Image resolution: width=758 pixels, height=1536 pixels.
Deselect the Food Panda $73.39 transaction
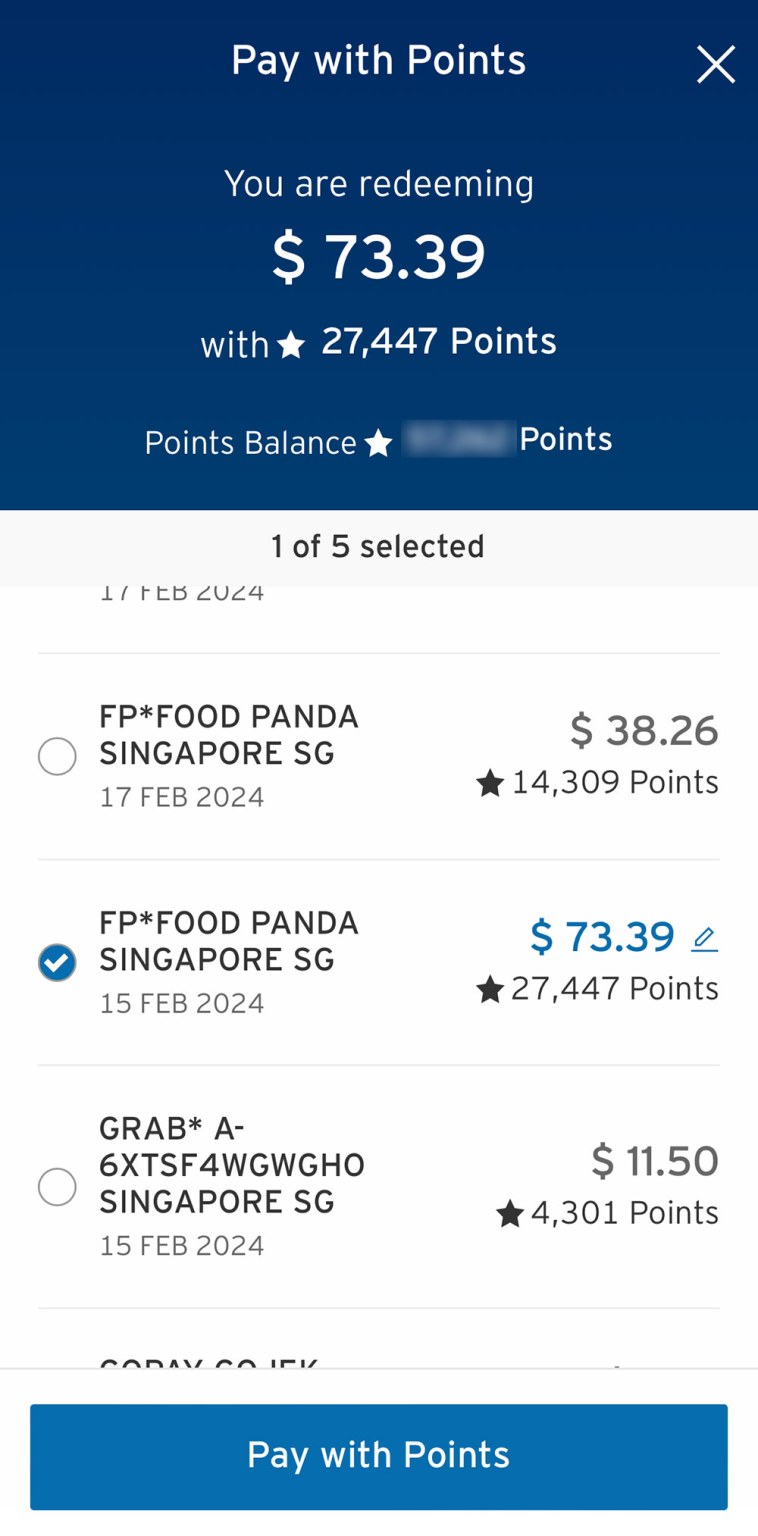pos(57,962)
